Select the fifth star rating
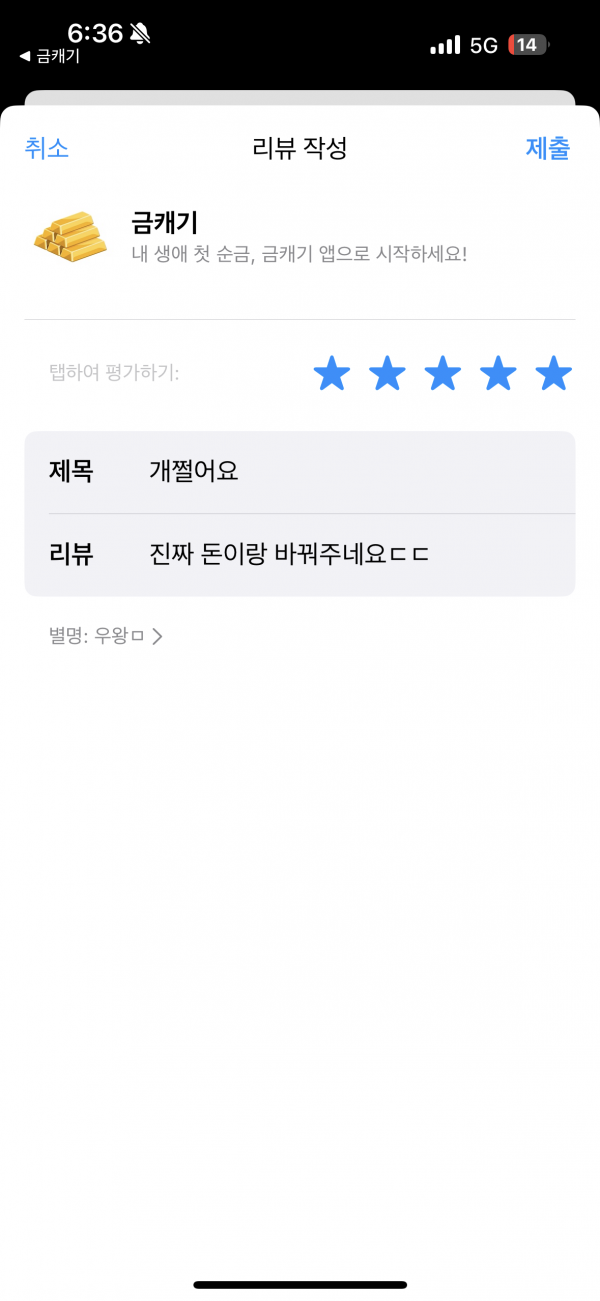This screenshot has height=1301, width=600. [554, 374]
